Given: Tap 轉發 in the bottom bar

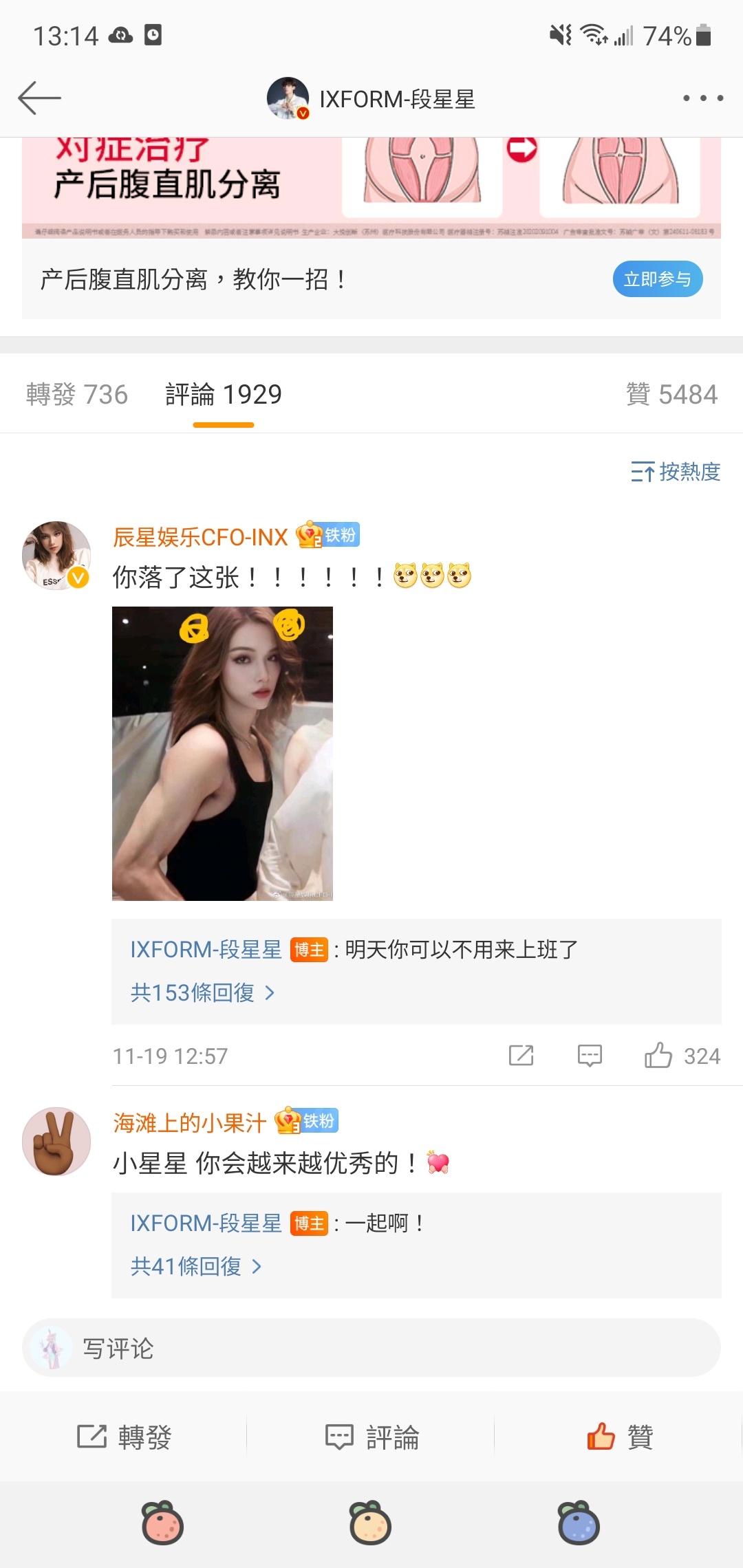Looking at the screenshot, I should (x=124, y=1437).
